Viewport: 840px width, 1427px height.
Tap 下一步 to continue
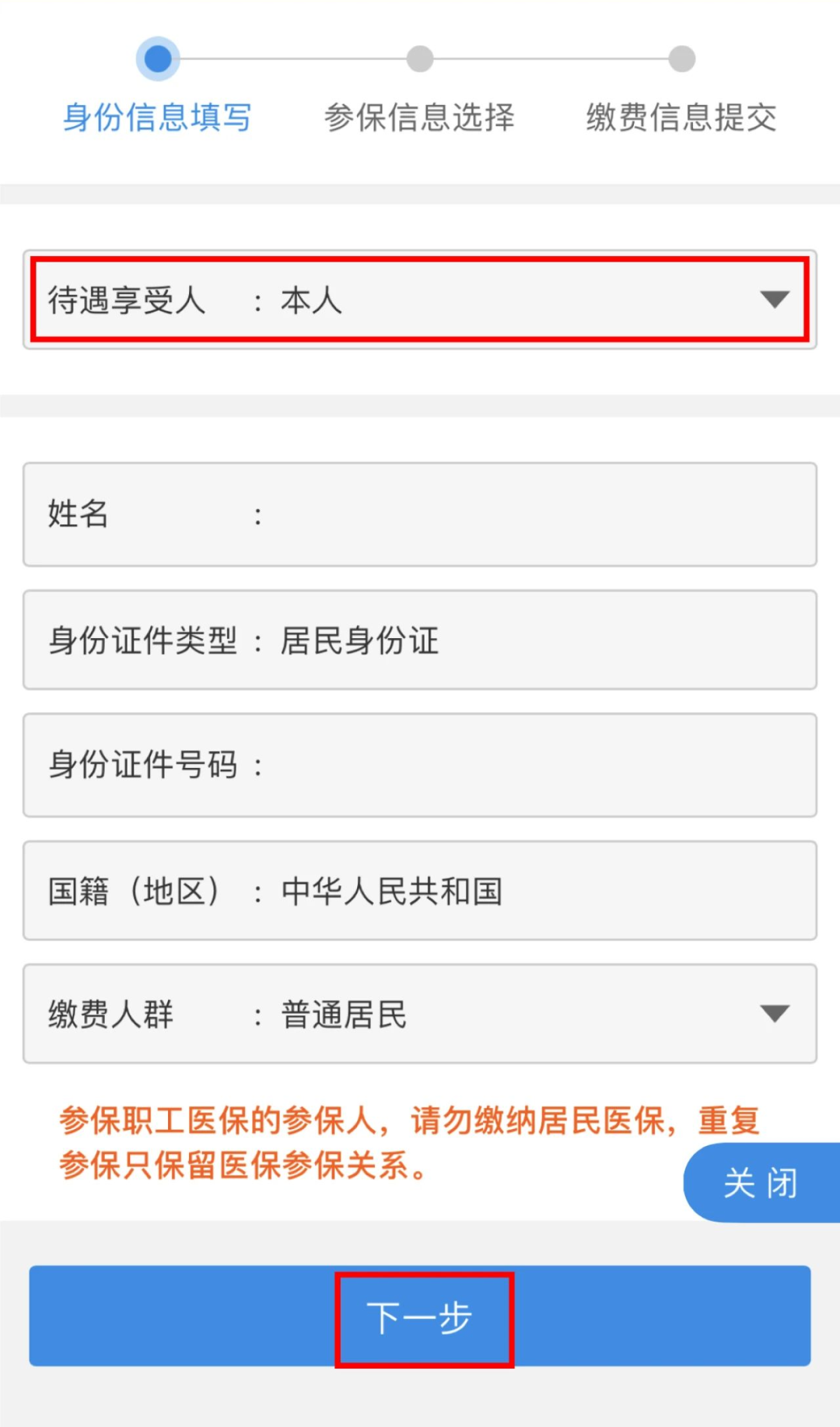420,1317
